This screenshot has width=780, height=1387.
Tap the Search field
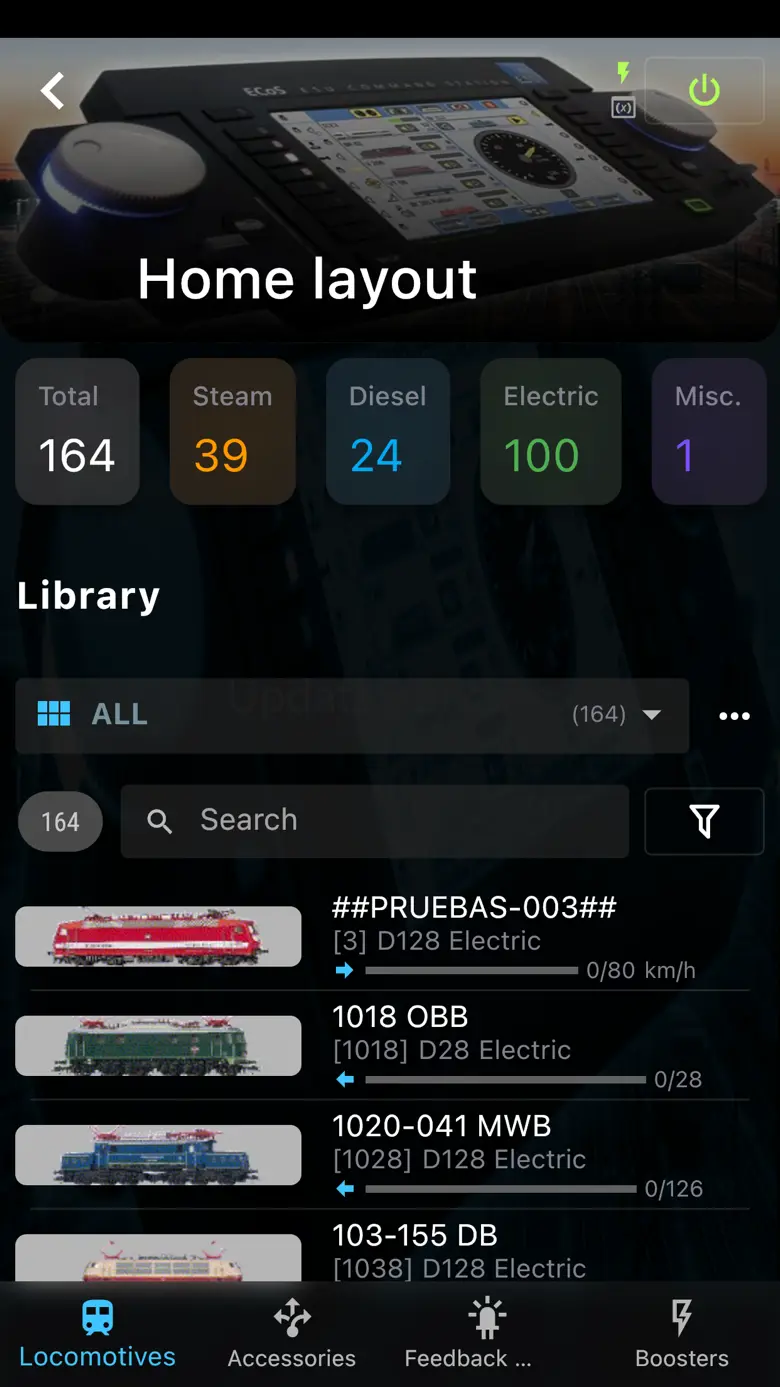tap(375, 821)
